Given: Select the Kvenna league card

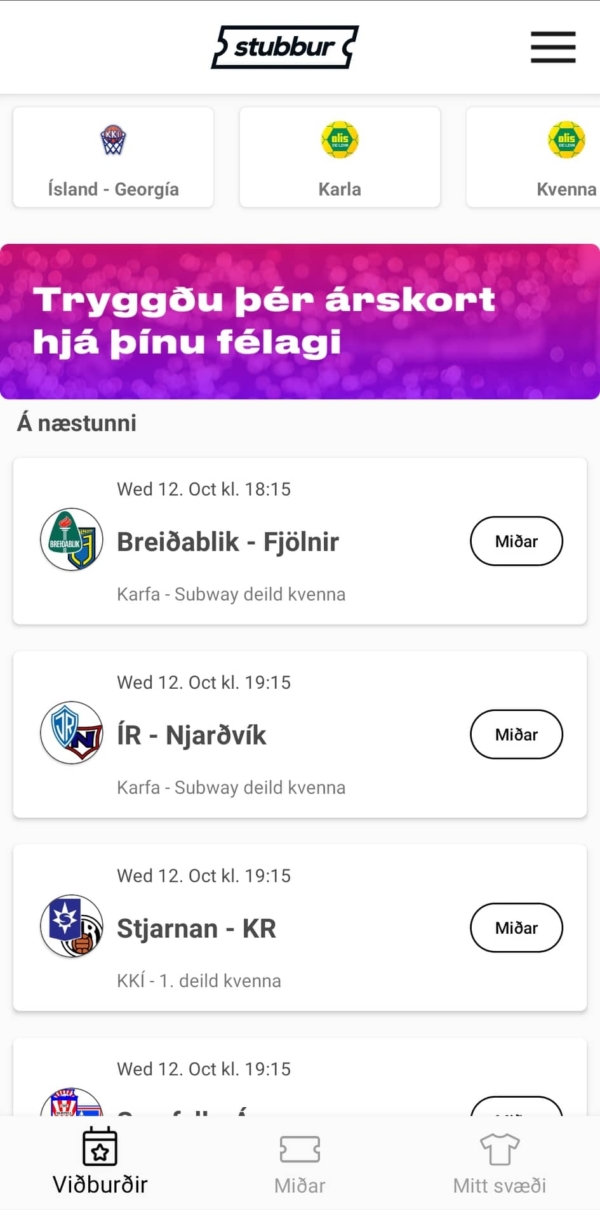Looking at the screenshot, I should (533, 157).
